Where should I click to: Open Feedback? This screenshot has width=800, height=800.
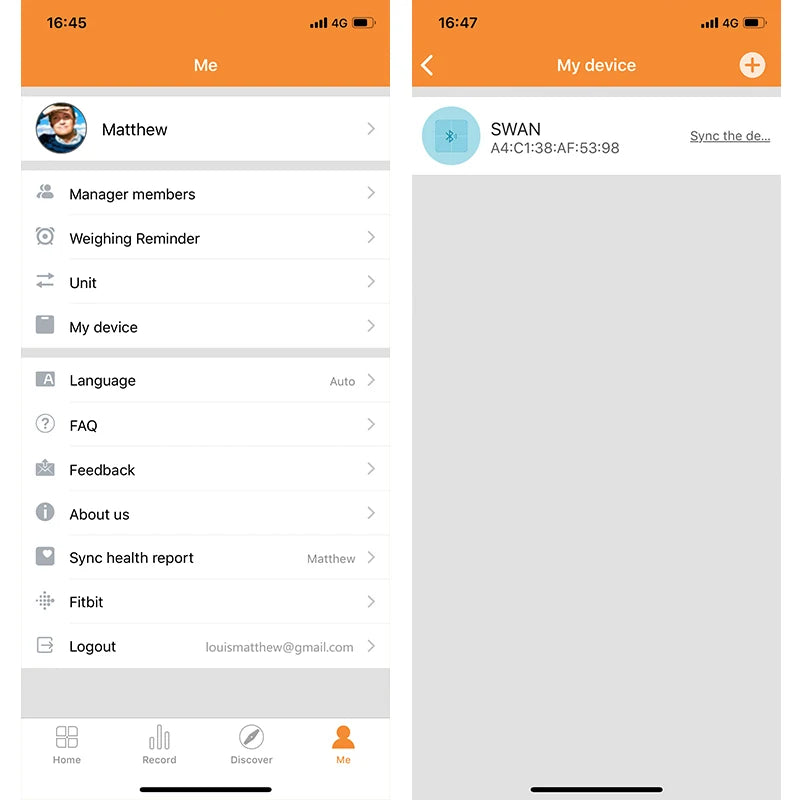[x=205, y=469]
